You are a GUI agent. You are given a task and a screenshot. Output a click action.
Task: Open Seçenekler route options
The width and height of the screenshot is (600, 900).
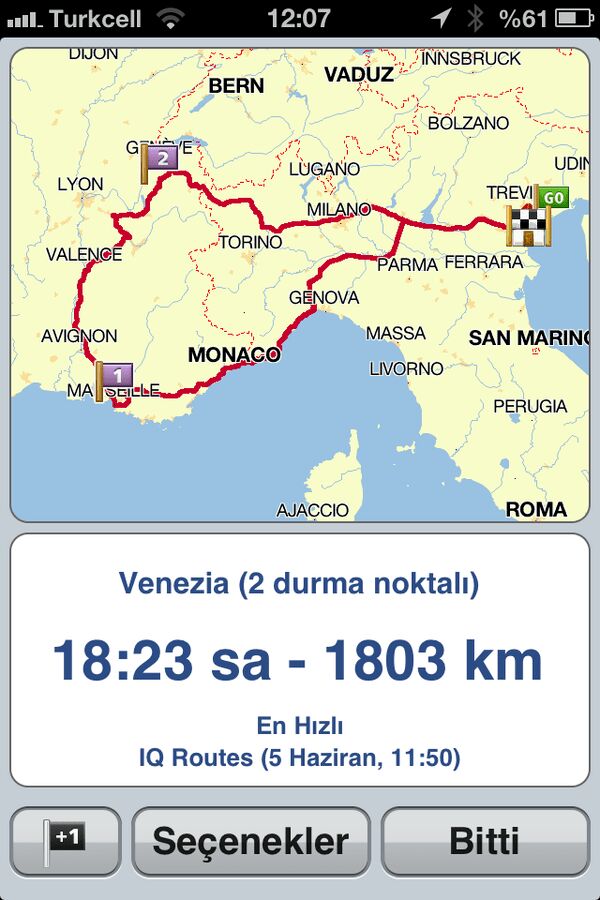[251, 842]
